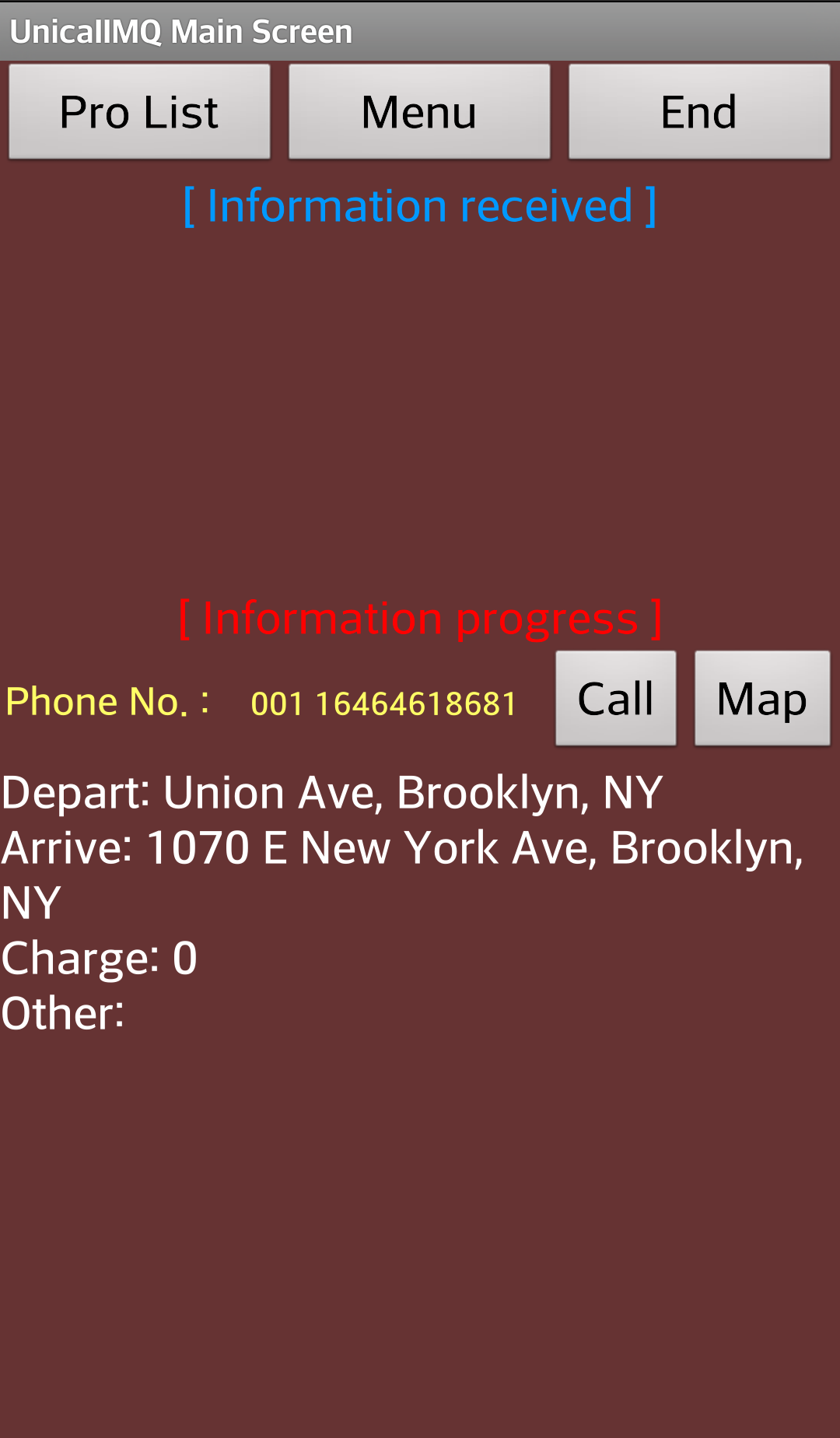Call the customer's phone number
Viewport: 840px width, 1438px height.
point(615,698)
